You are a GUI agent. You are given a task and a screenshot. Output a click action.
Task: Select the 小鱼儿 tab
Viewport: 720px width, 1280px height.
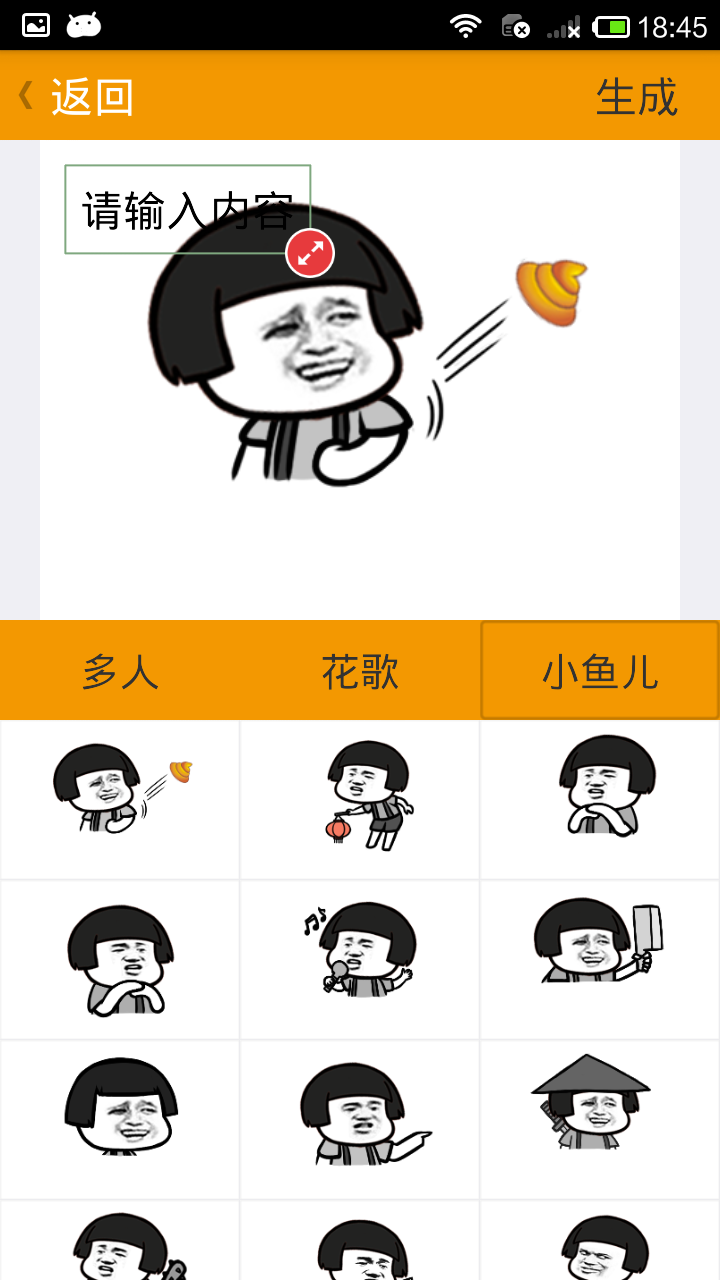pos(600,672)
